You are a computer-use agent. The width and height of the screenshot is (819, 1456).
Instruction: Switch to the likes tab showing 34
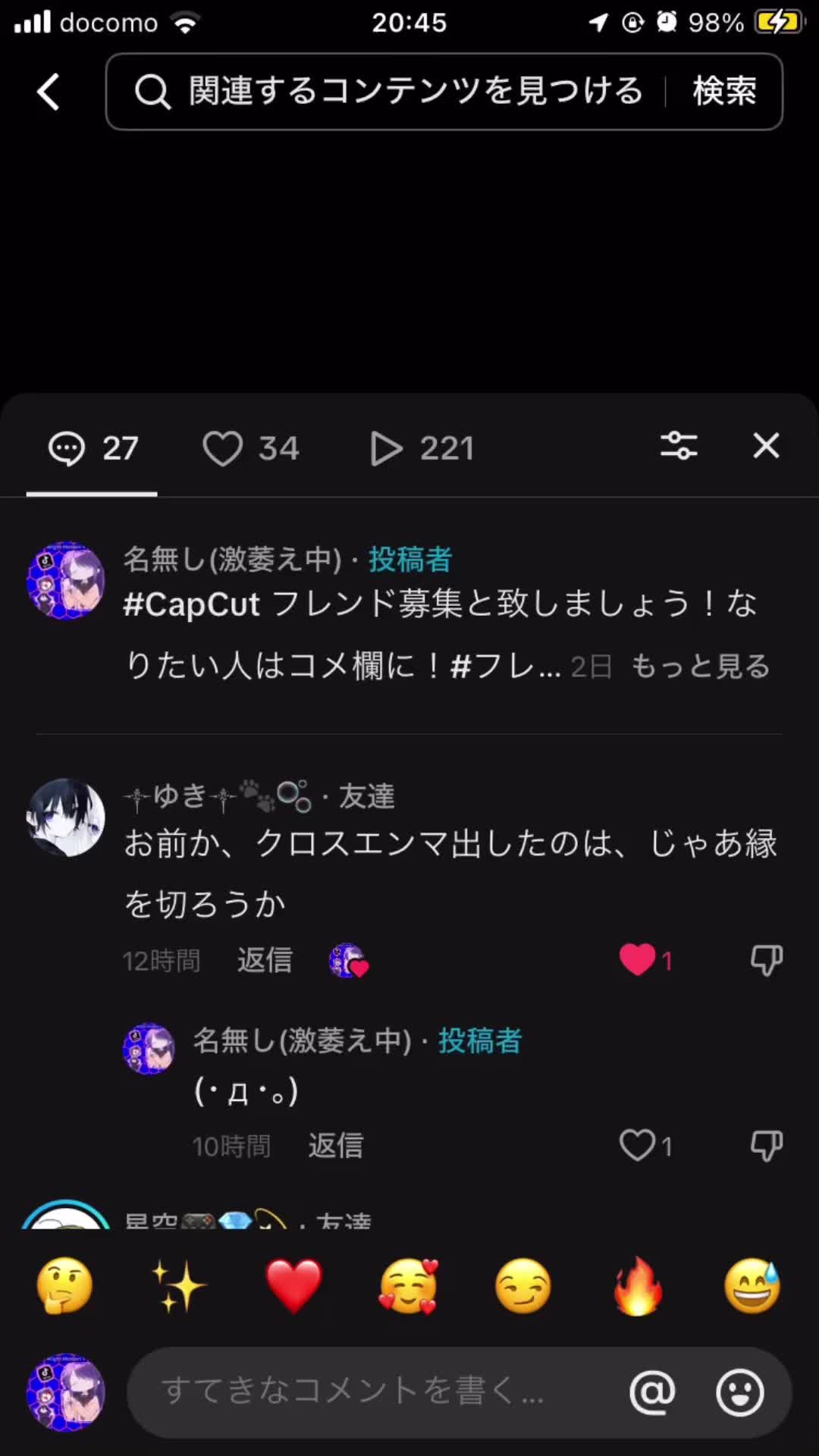point(251,448)
